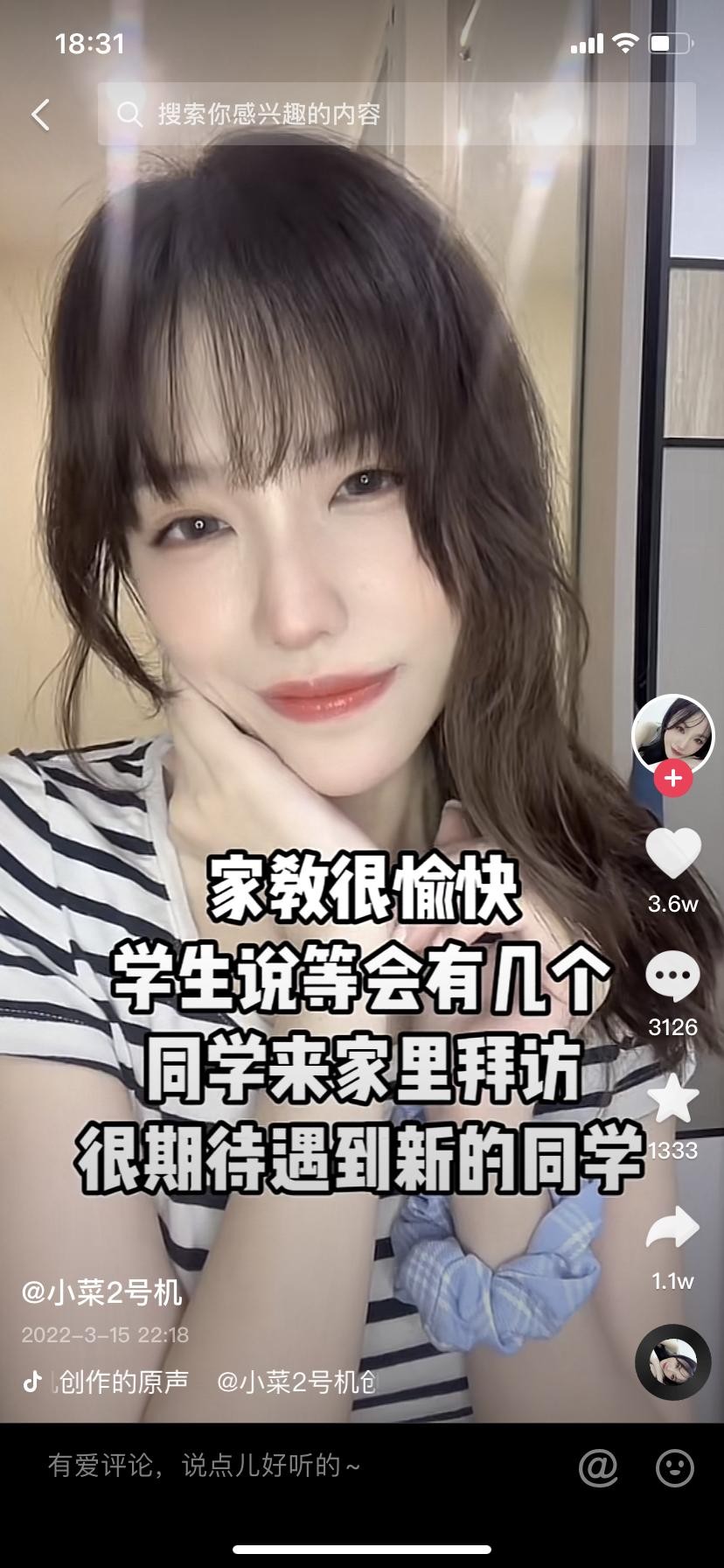Open the emoji picker icon

[674, 1466]
